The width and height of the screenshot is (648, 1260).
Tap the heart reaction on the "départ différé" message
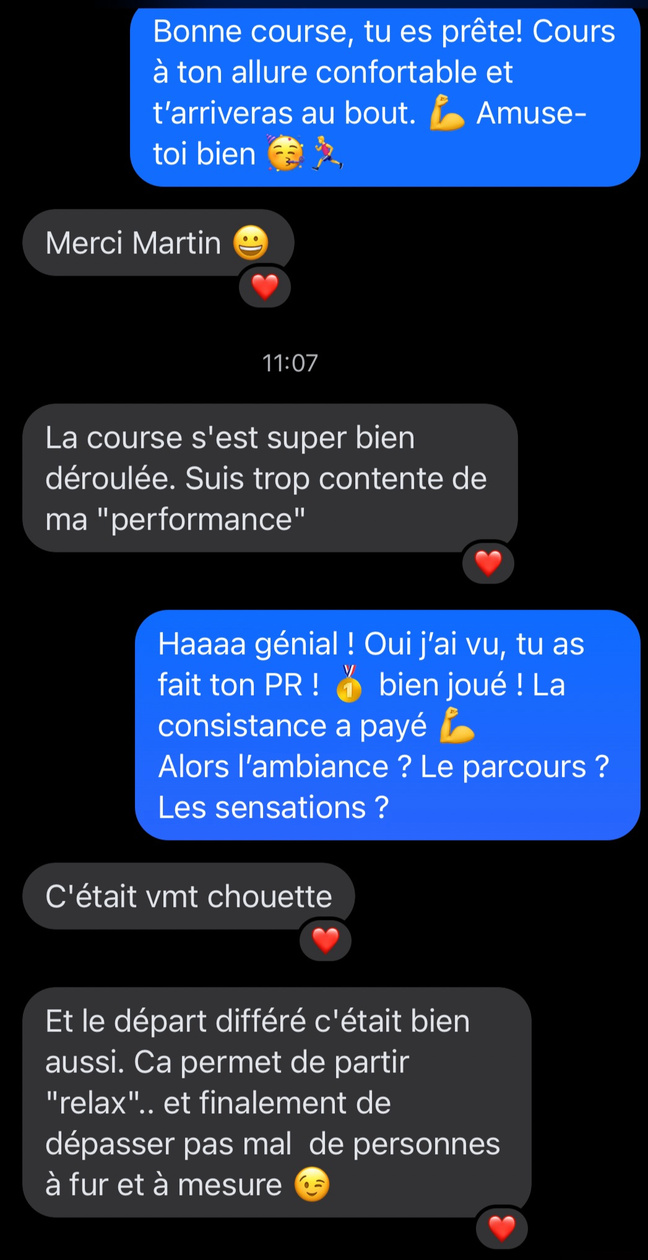[501, 1227]
